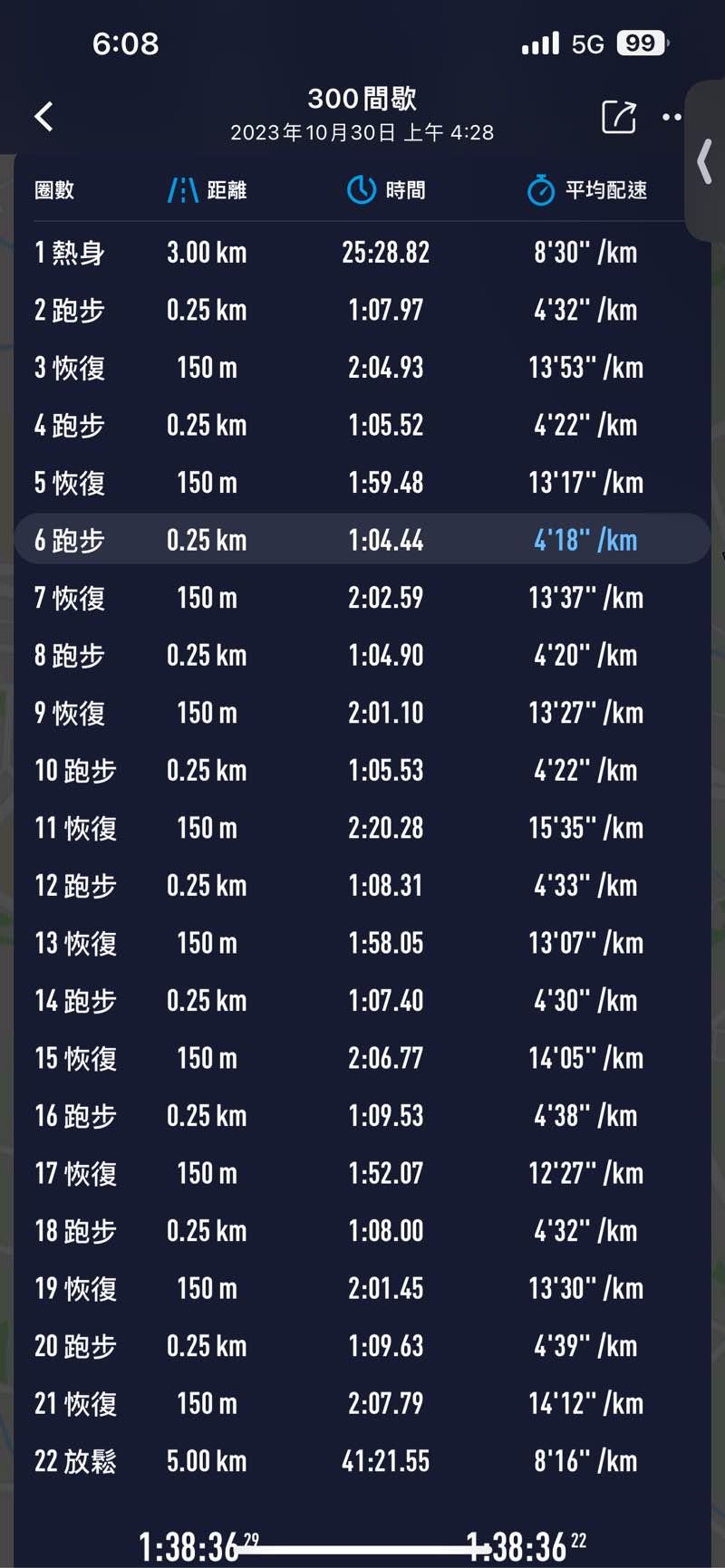Expand the side panel handle
The height and width of the screenshot is (1568, 725).
(x=705, y=163)
